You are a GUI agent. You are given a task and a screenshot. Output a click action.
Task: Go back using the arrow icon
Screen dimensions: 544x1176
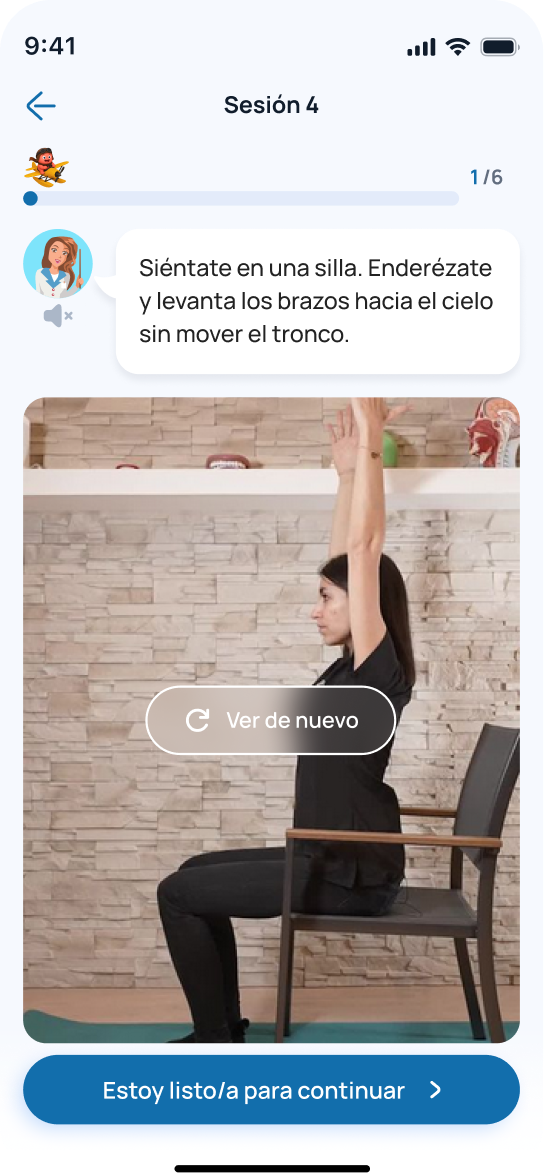(41, 106)
